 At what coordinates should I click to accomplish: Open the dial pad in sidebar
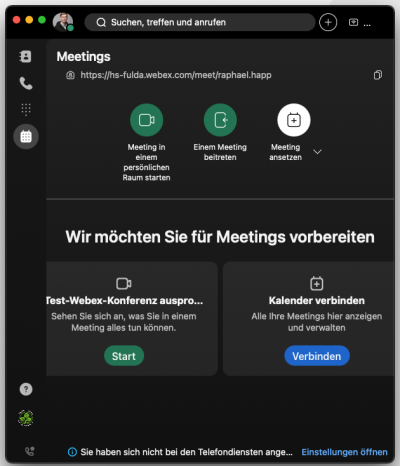tap(26, 109)
